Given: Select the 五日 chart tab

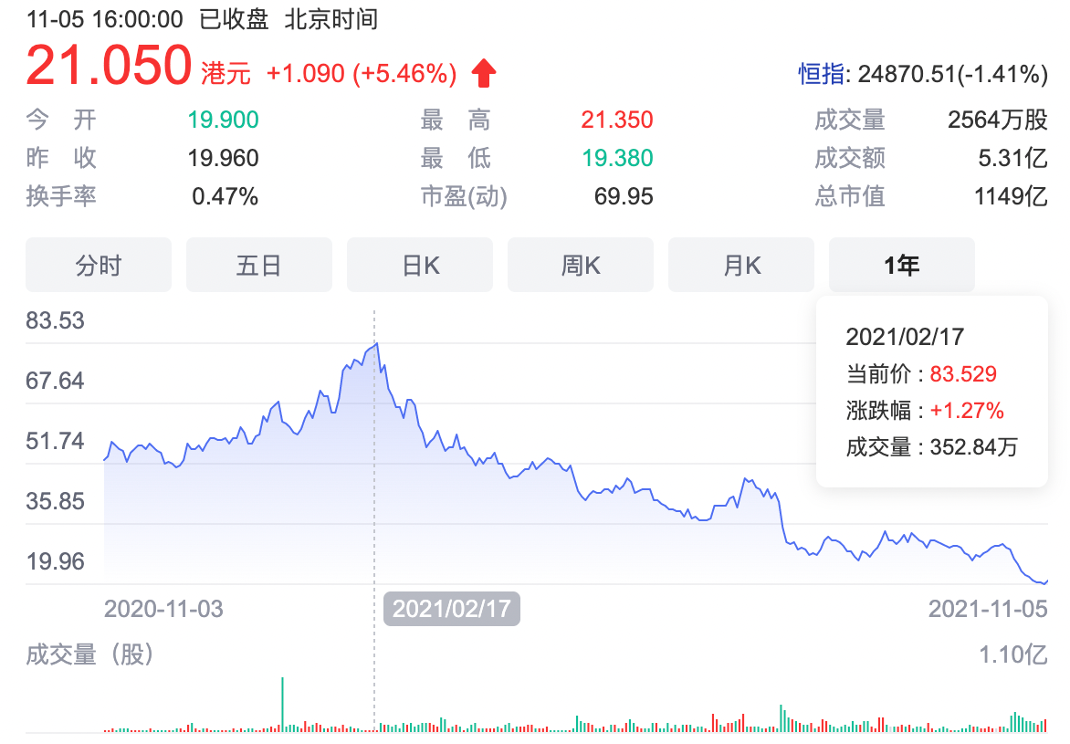Looking at the screenshot, I should (259, 265).
